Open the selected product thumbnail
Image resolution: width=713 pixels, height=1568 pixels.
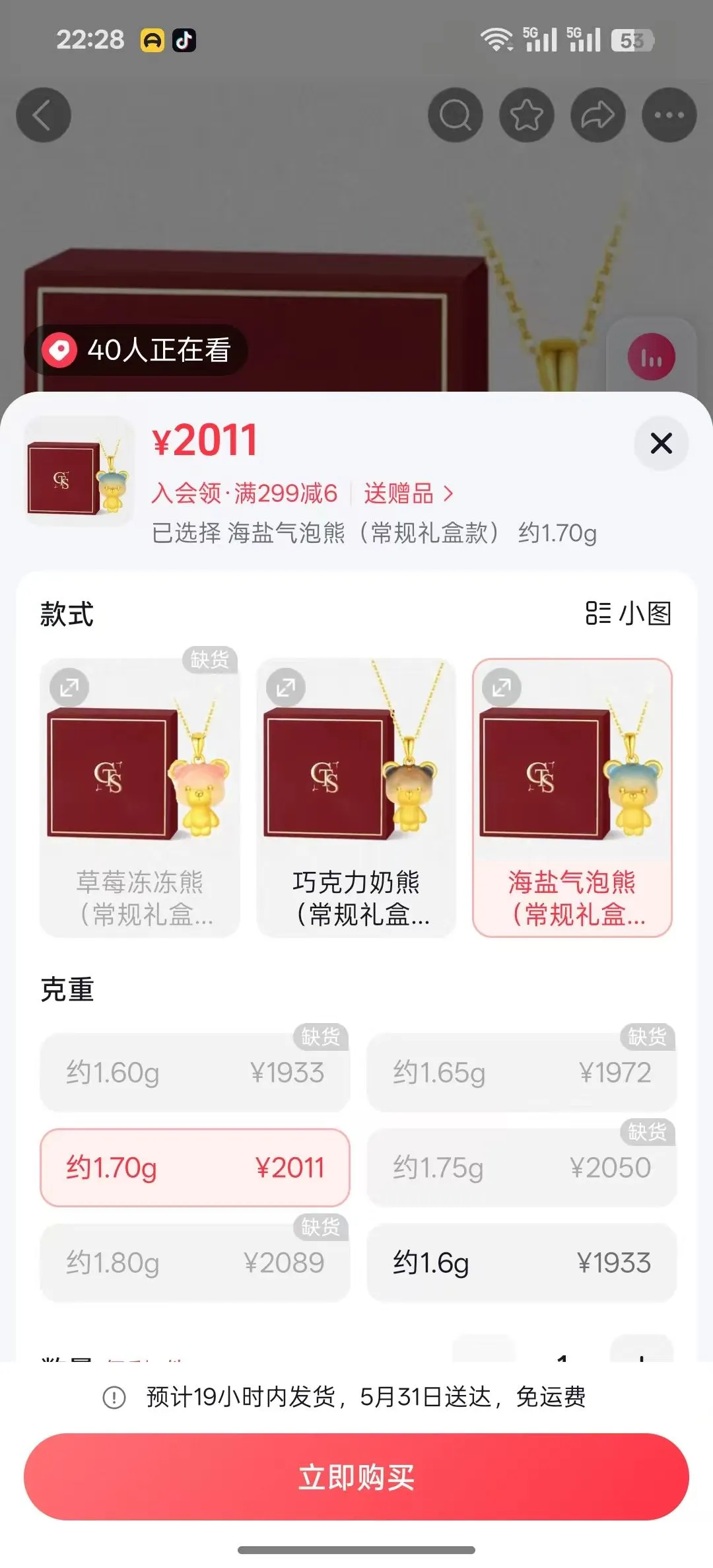[x=79, y=471]
